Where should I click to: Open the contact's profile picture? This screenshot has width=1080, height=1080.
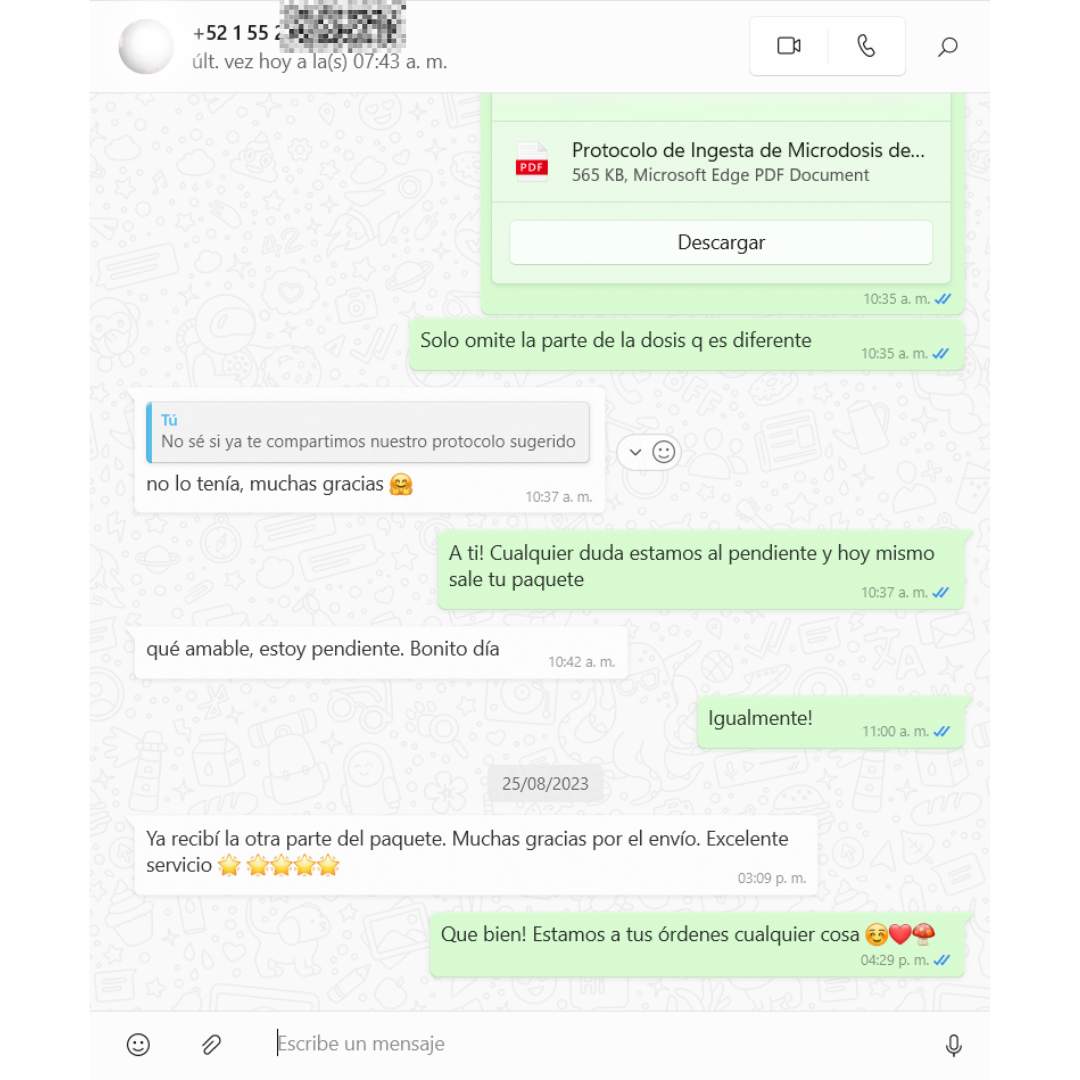click(x=146, y=46)
